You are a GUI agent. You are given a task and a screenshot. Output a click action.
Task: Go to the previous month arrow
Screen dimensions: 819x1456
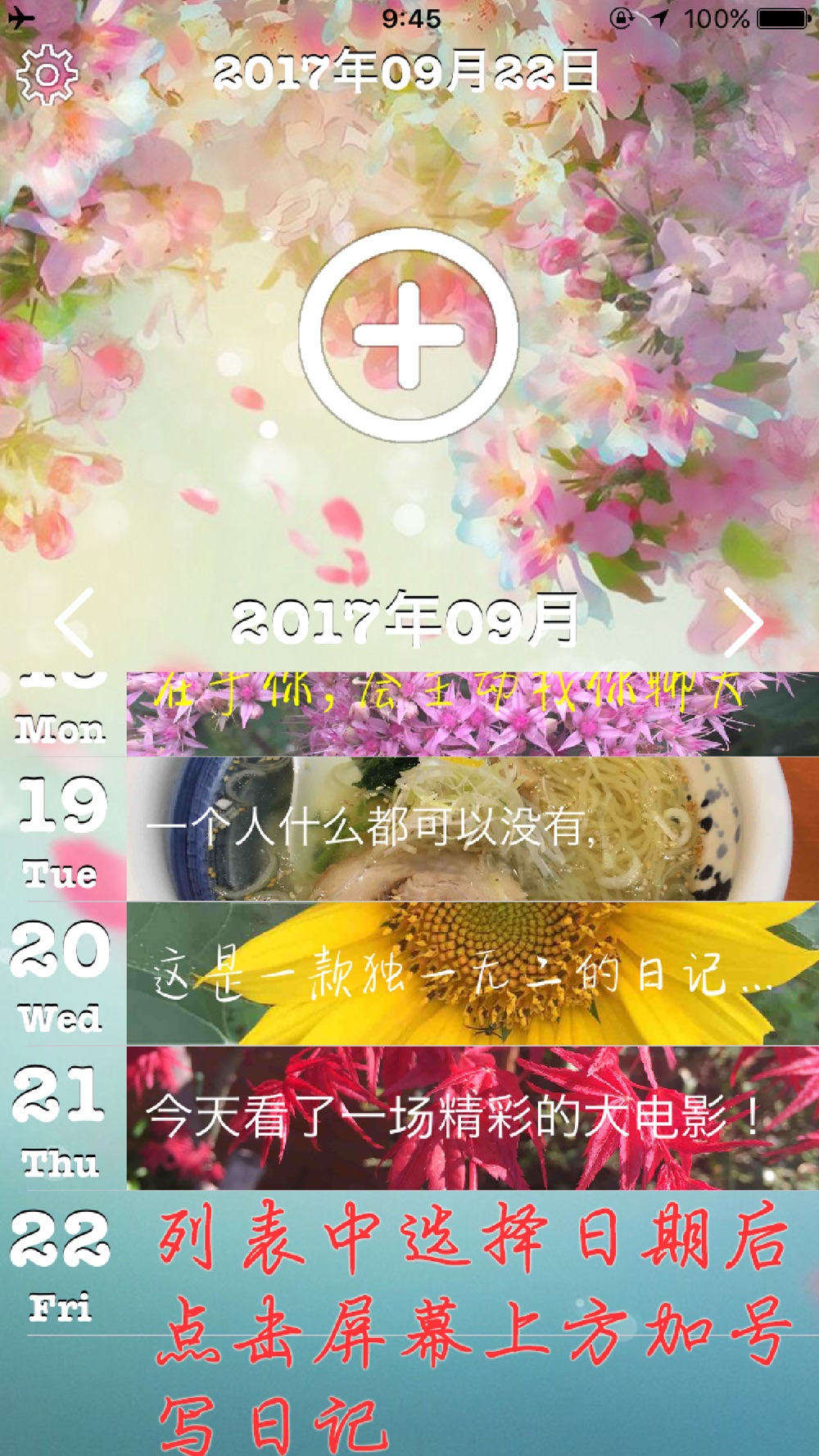75,622
